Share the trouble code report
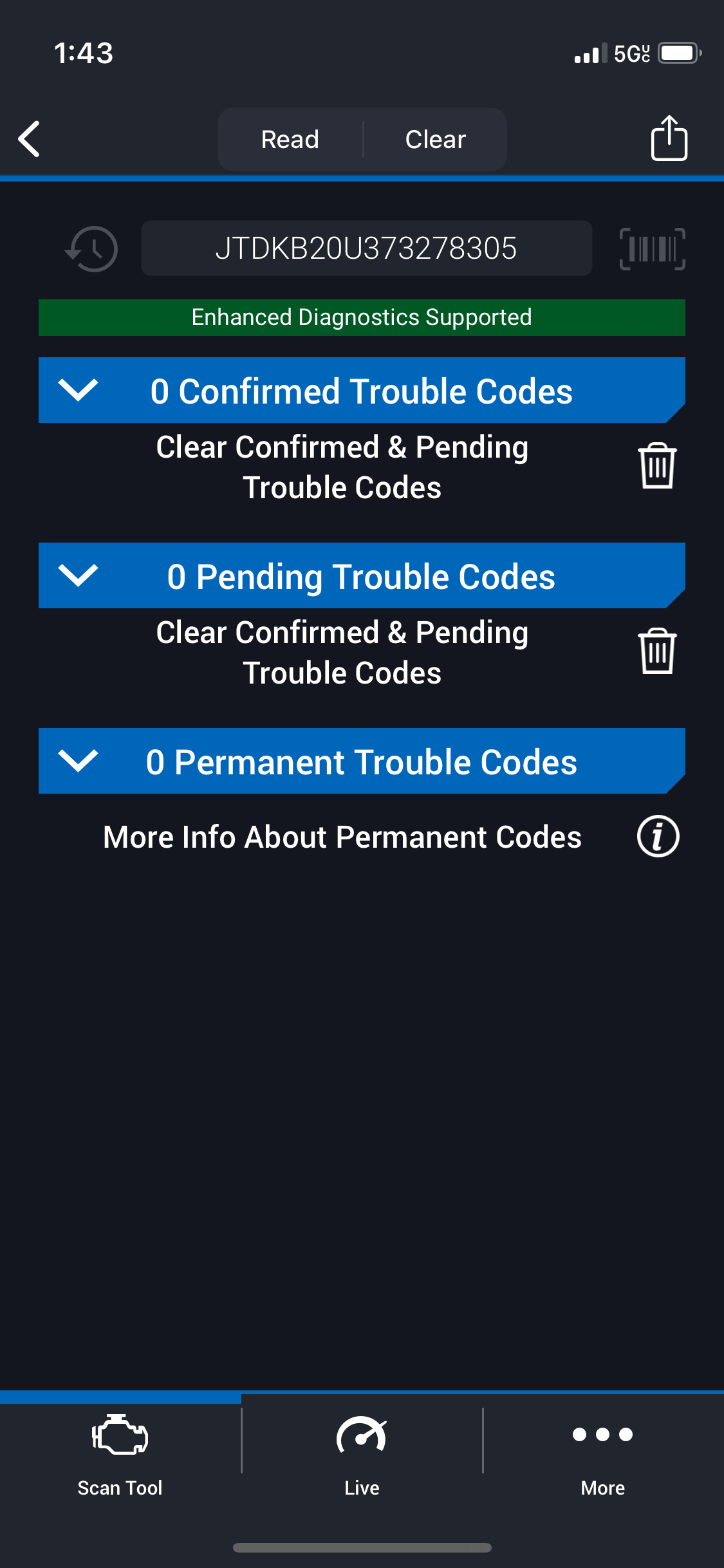The height and width of the screenshot is (1568, 724). coord(669,138)
